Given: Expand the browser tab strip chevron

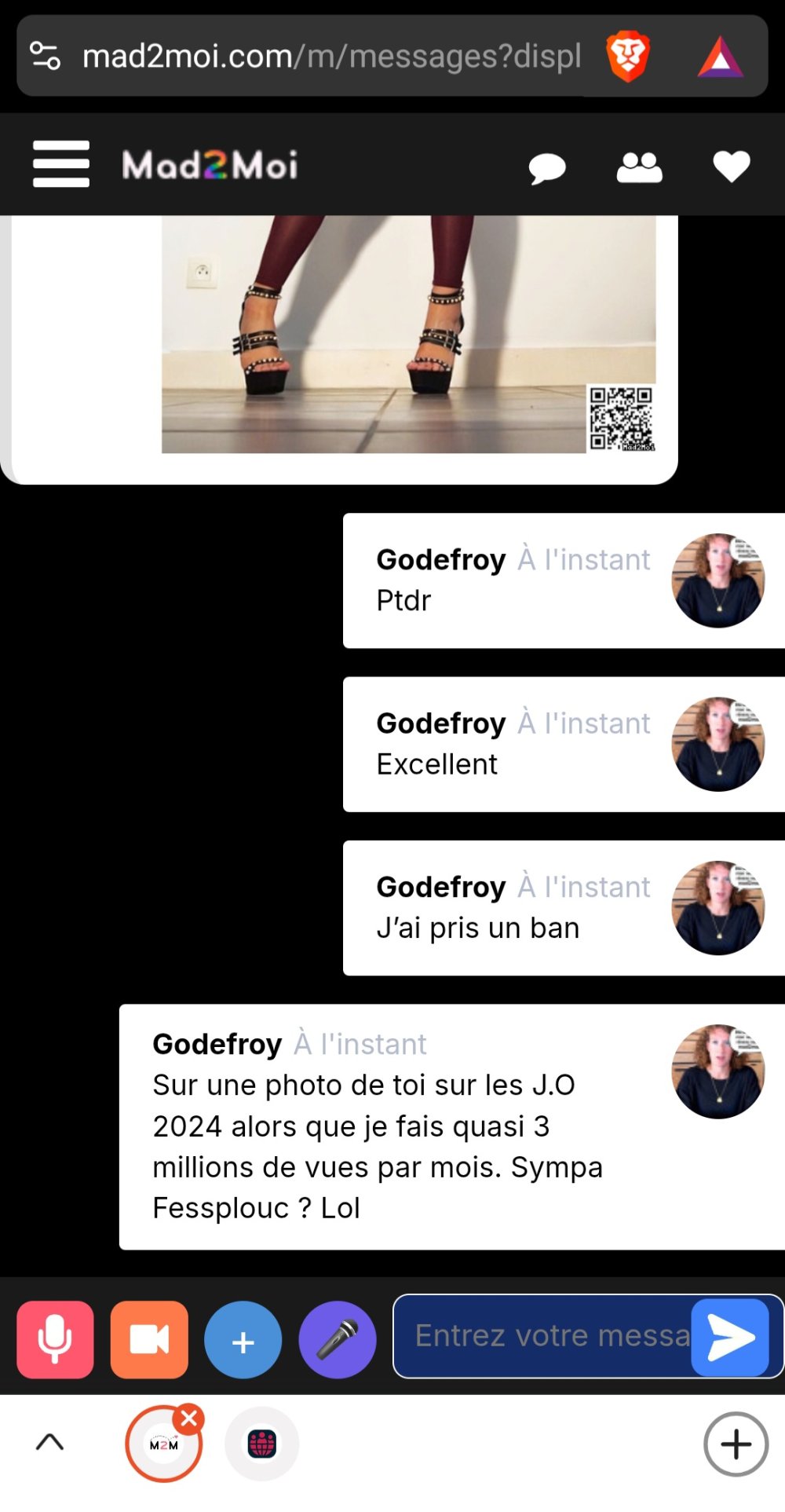Looking at the screenshot, I should 49,1442.
